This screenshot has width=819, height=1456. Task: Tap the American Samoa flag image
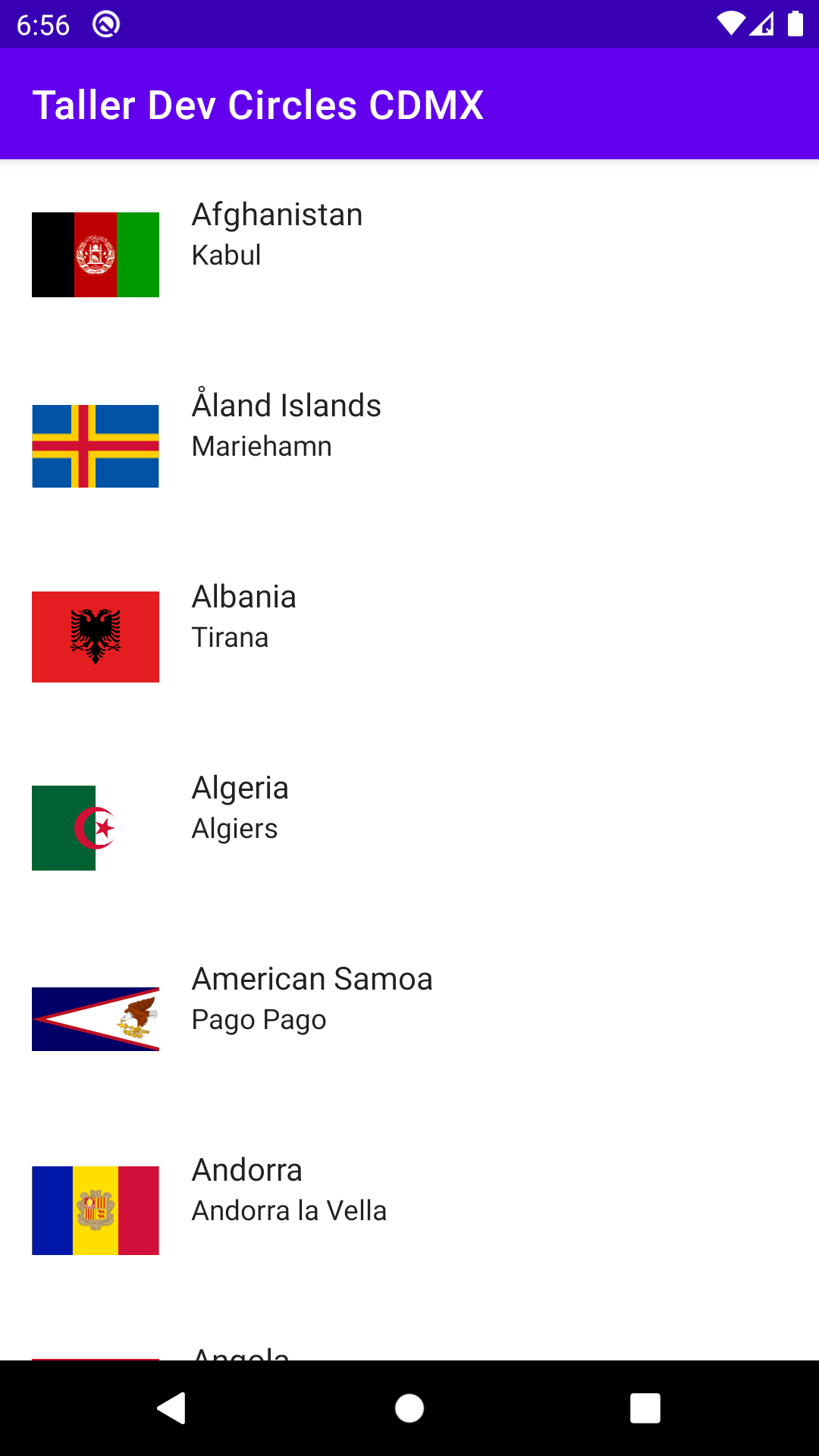pos(95,1018)
